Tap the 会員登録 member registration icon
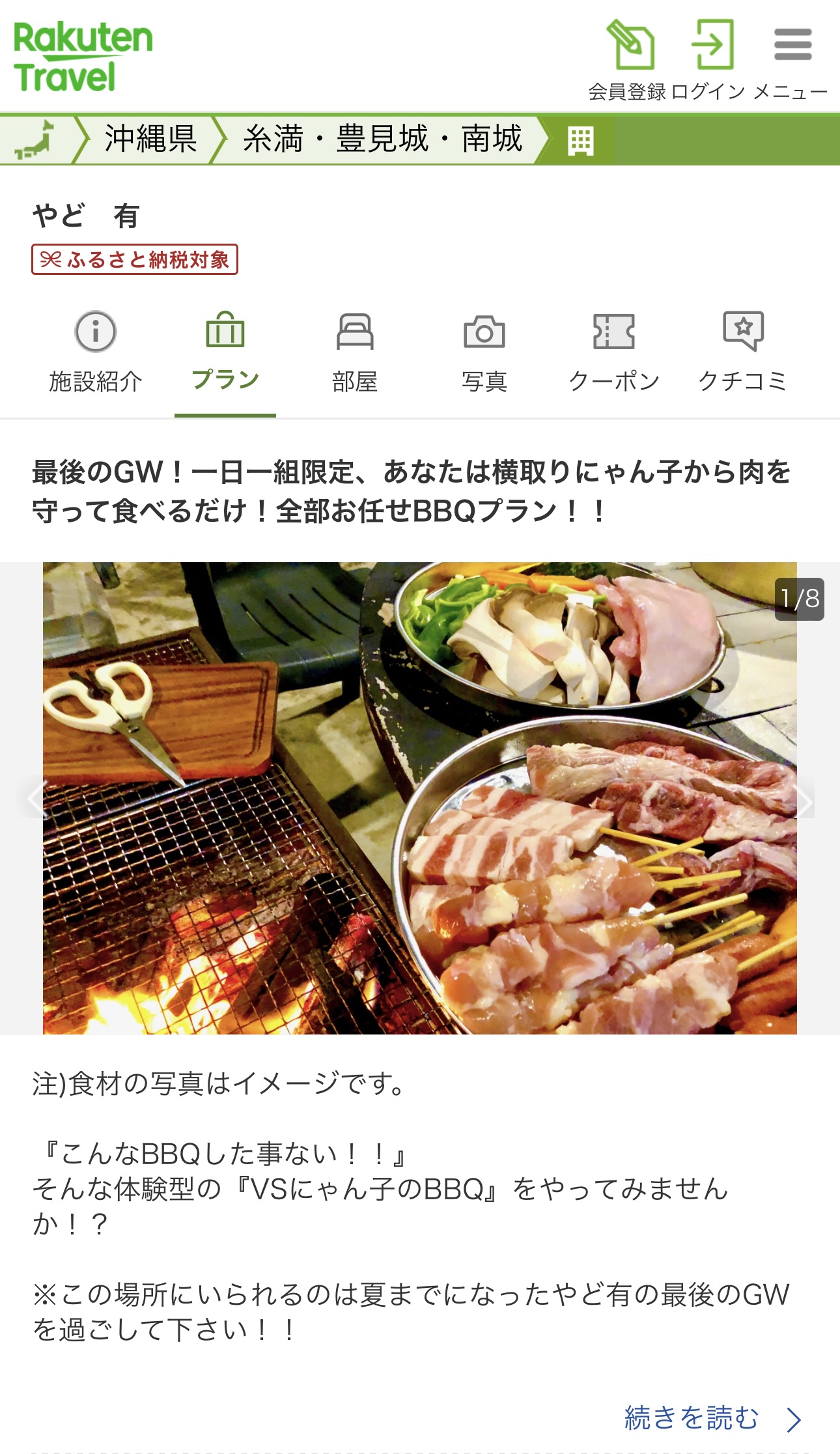840x1454 pixels. click(629, 59)
